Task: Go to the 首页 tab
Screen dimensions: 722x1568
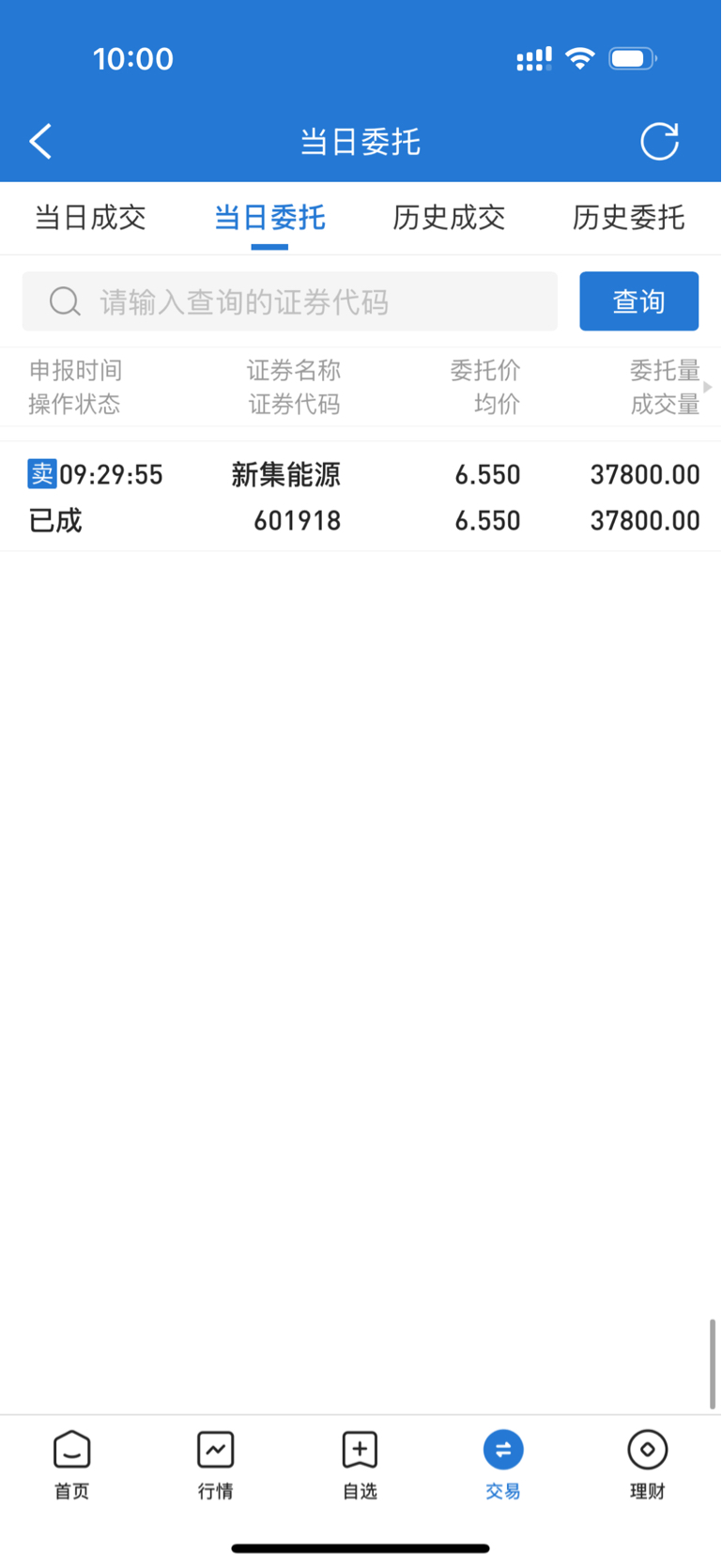Action: (71, 1465)
